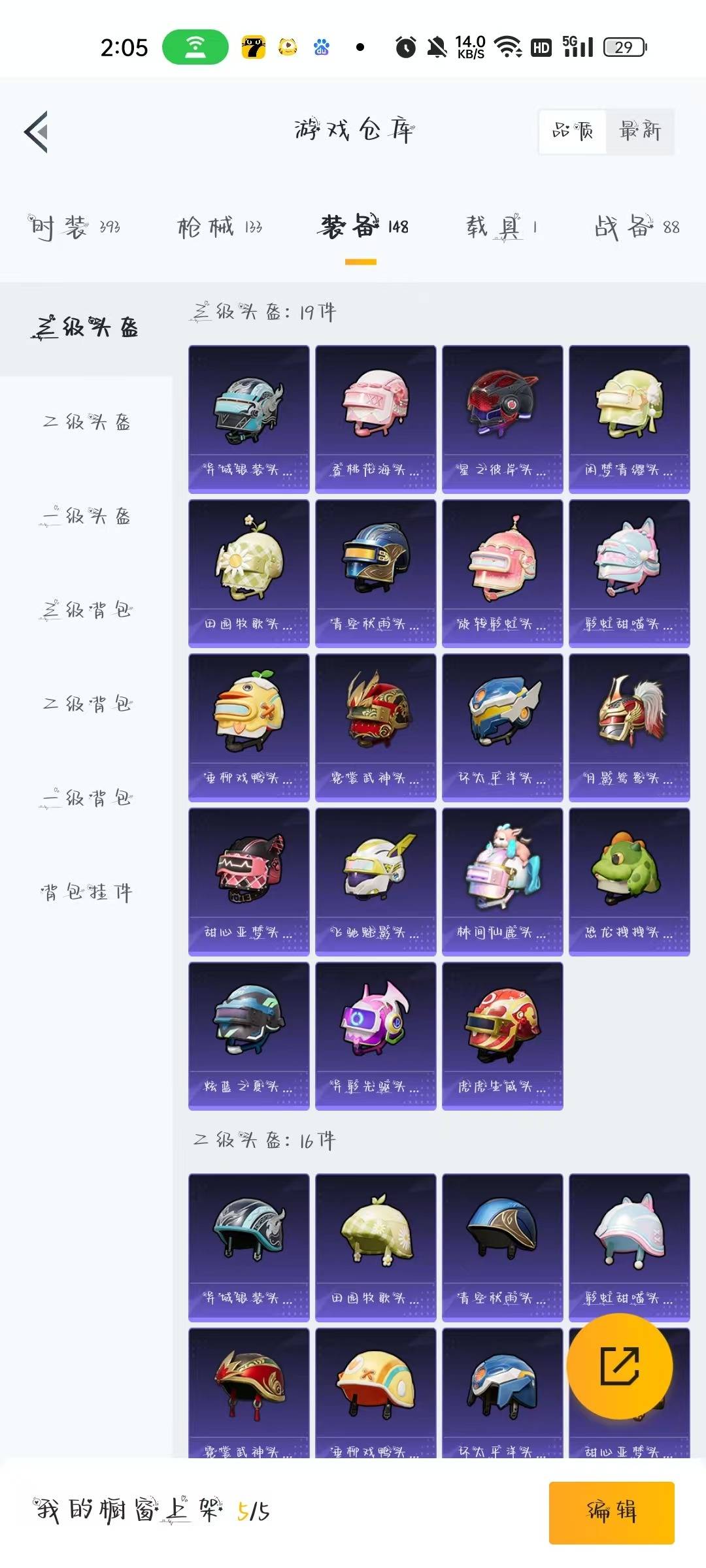Sort inventory by 最新
Image resolution: width=706 pixels, height=1568 pixels.
640,131
